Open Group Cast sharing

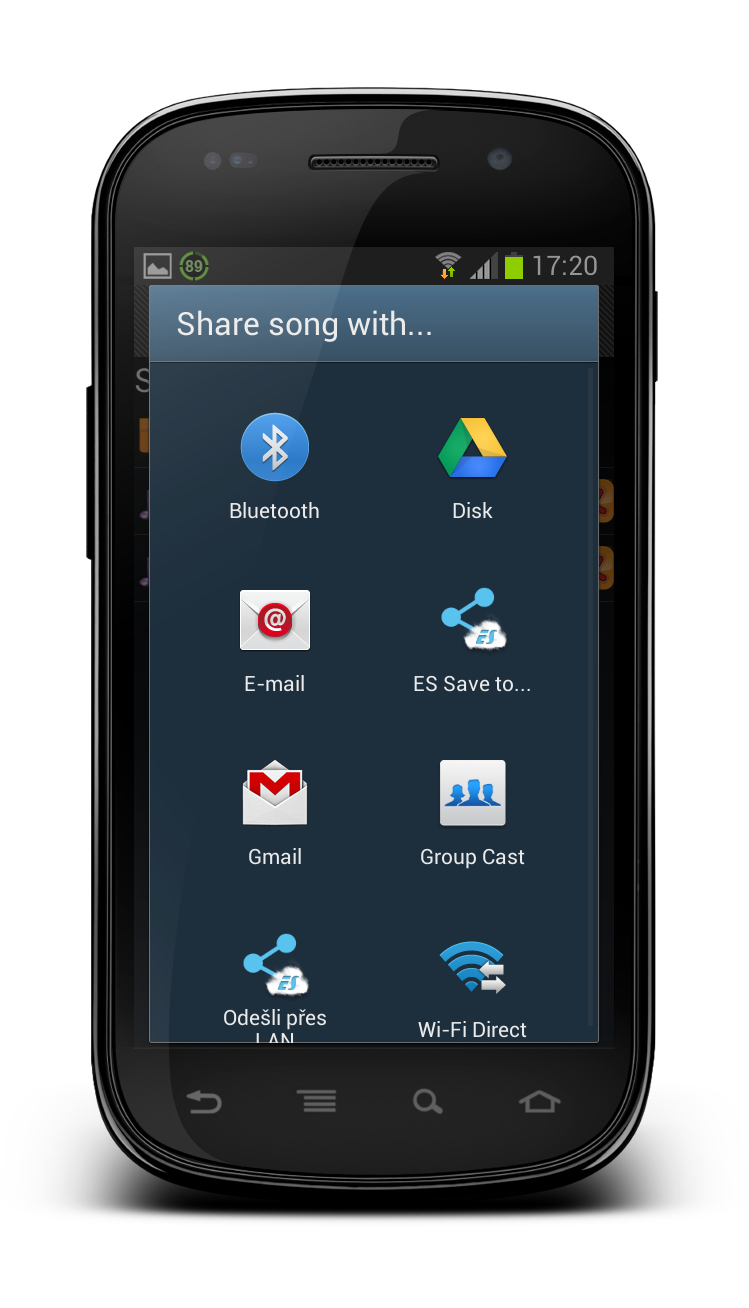(472, 813)
